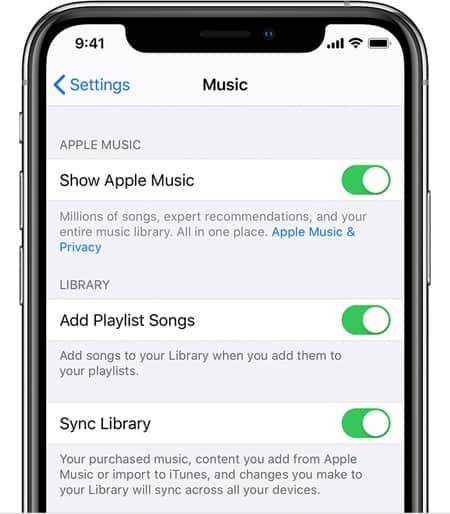Toggle the Show Apple Music switch
The width and height of the screenshot is (450, 514).
click(366, 180)
